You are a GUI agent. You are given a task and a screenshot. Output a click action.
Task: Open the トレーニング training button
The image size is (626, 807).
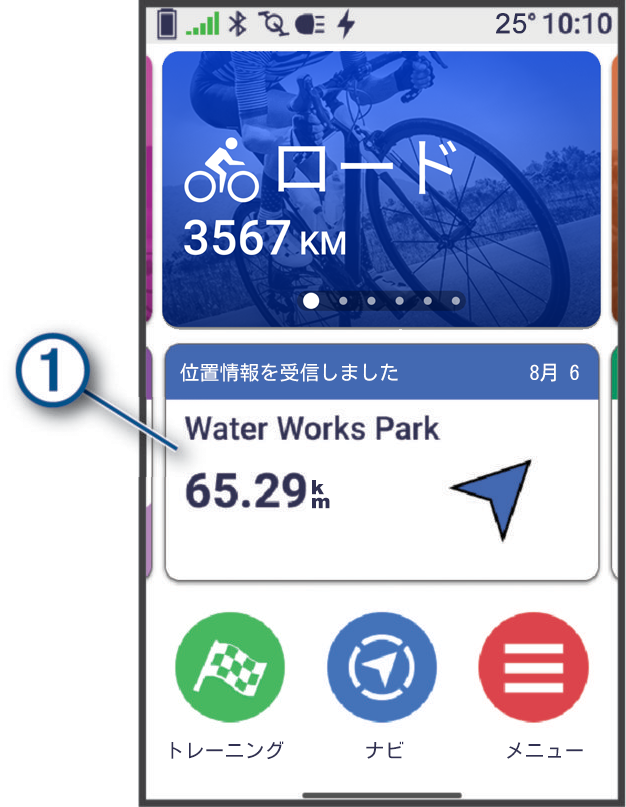(230, 668)
